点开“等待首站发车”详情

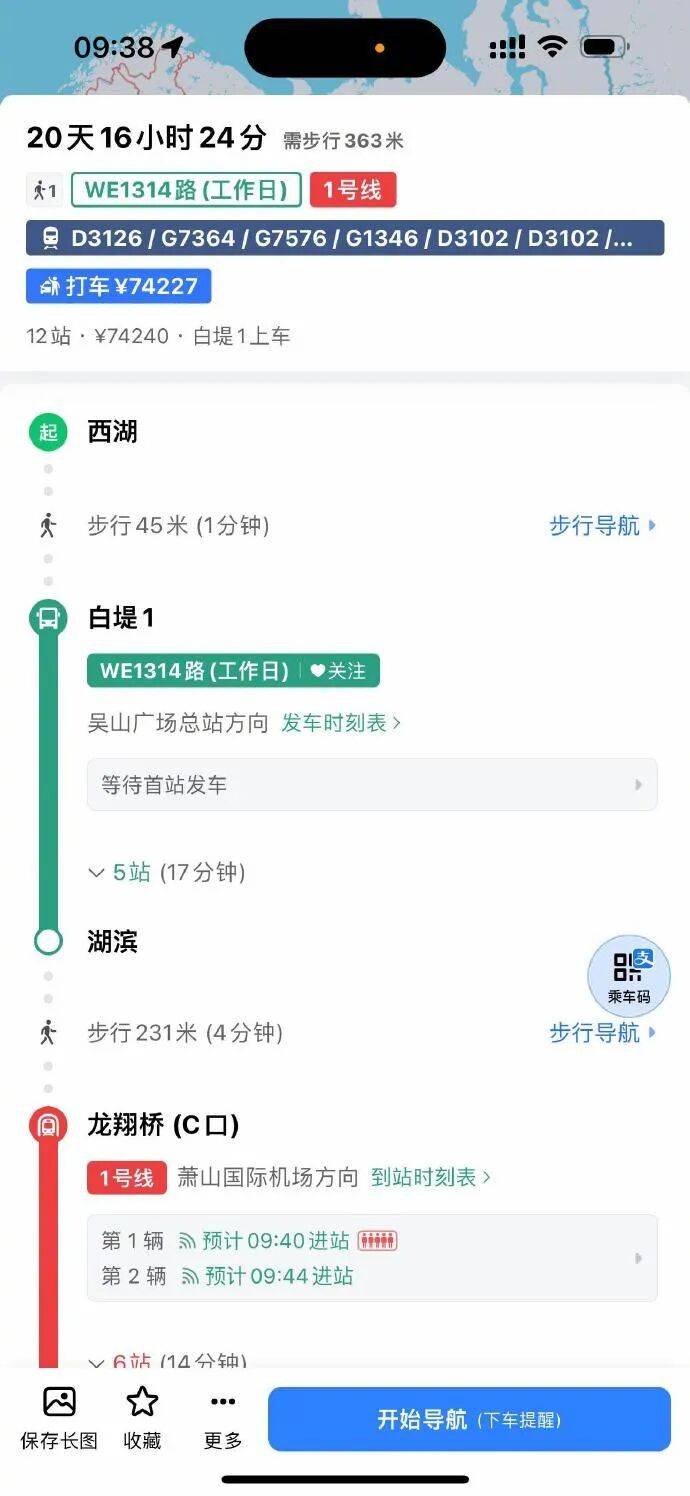pos(371,785)
